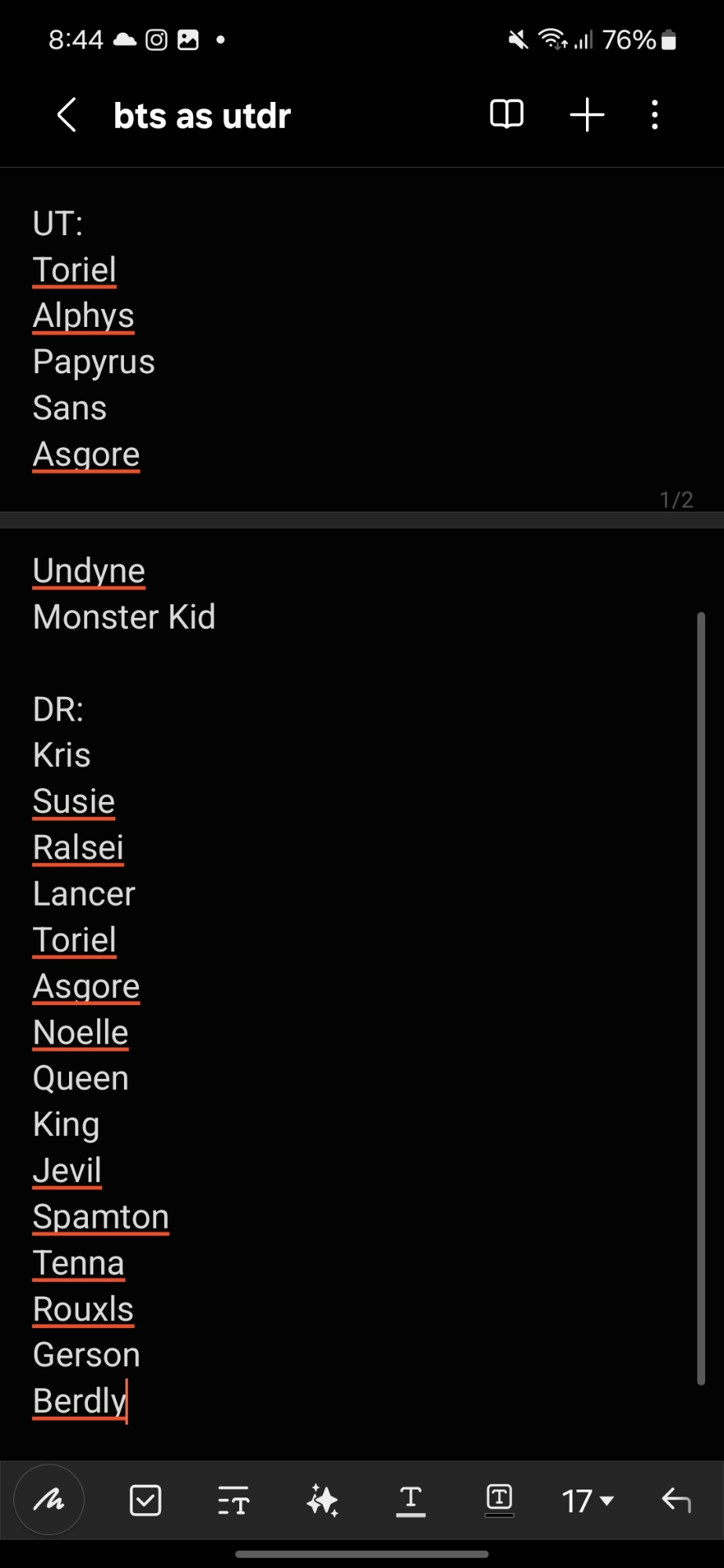Change the text color

[x=411, y=1501]
